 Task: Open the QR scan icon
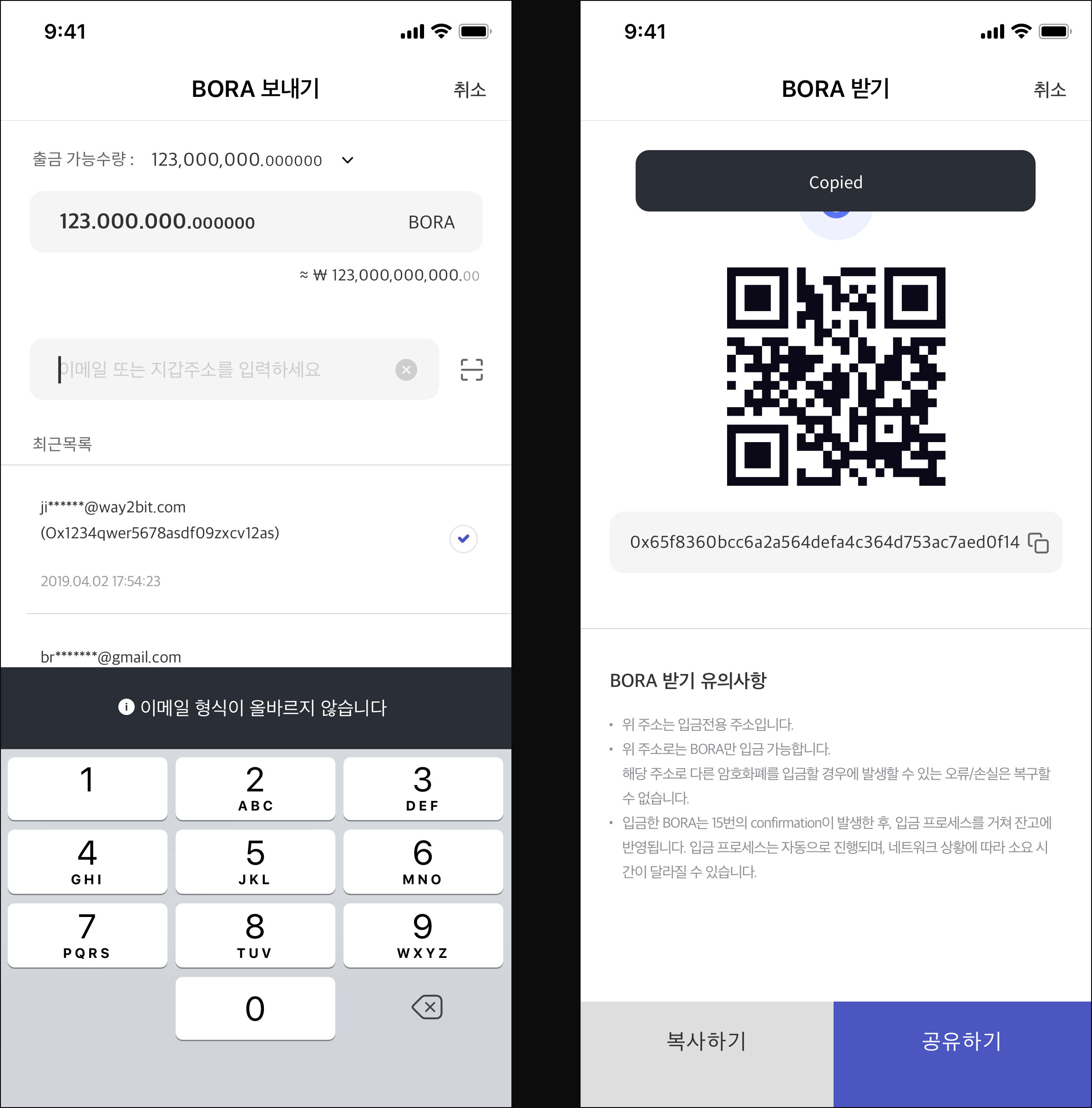point(471,370)
